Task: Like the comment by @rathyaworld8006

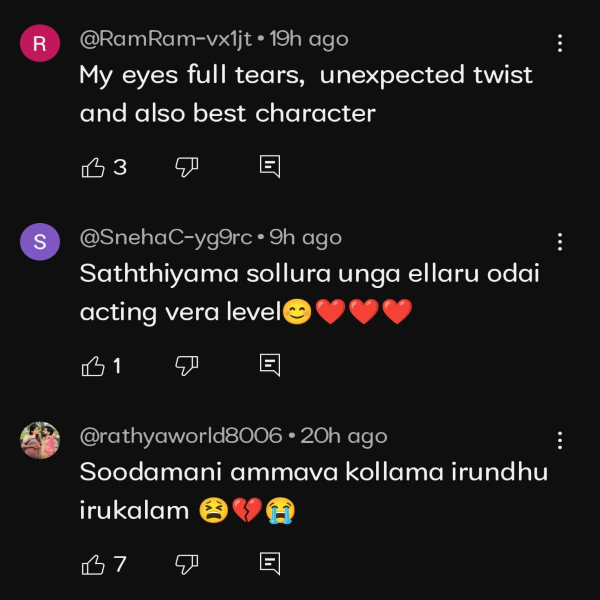Action: tap(93, 564)
